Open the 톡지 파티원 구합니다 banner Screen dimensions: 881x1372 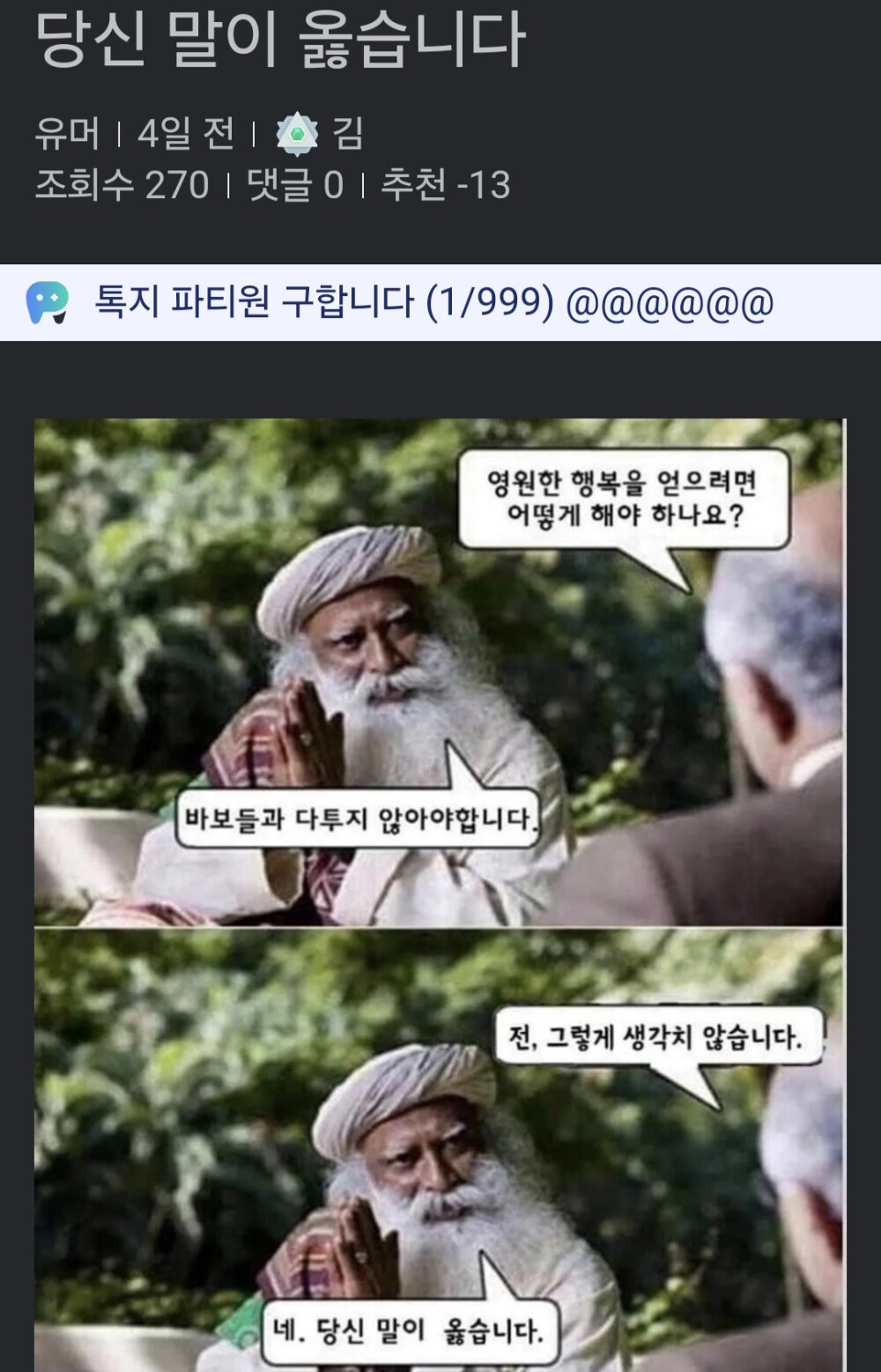[433, 303]
